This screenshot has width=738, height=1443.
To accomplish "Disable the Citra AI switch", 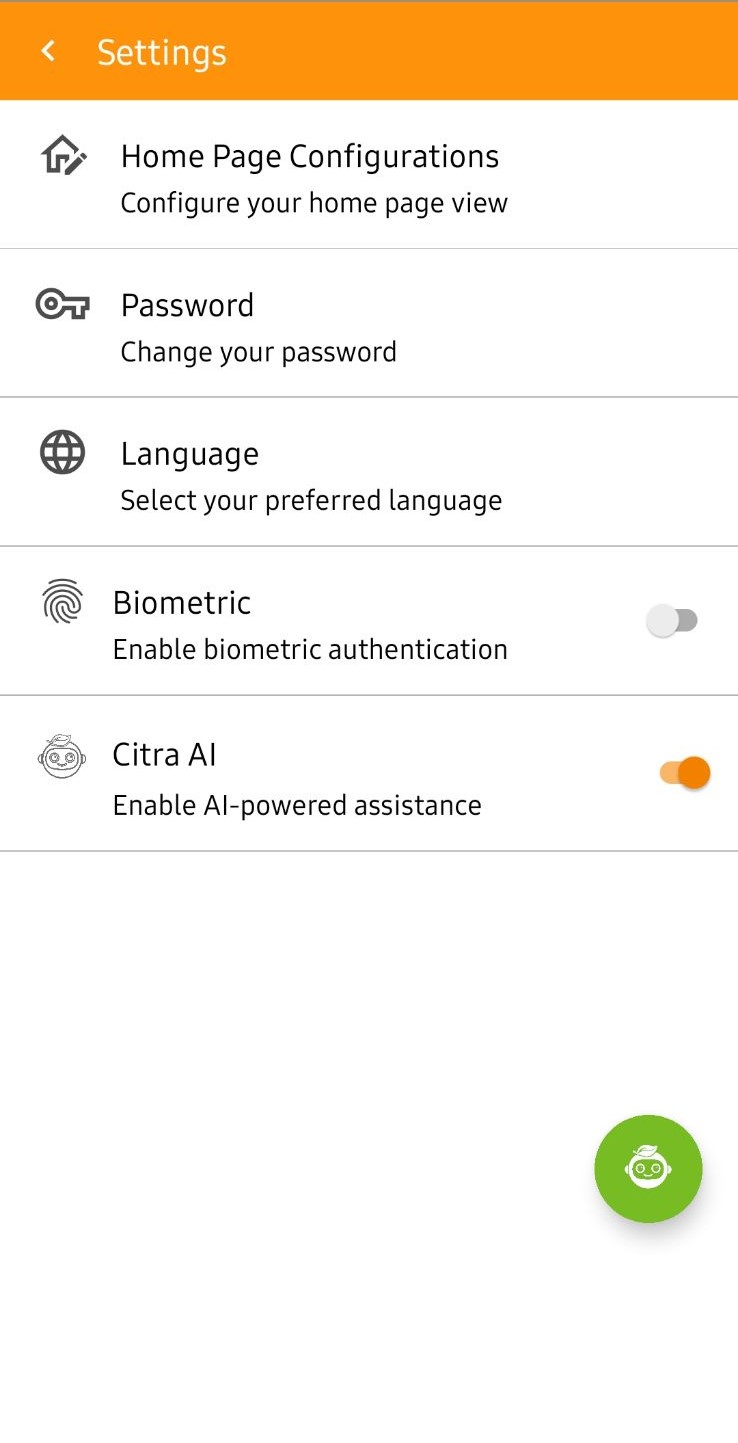I will (x=685, y=773).
